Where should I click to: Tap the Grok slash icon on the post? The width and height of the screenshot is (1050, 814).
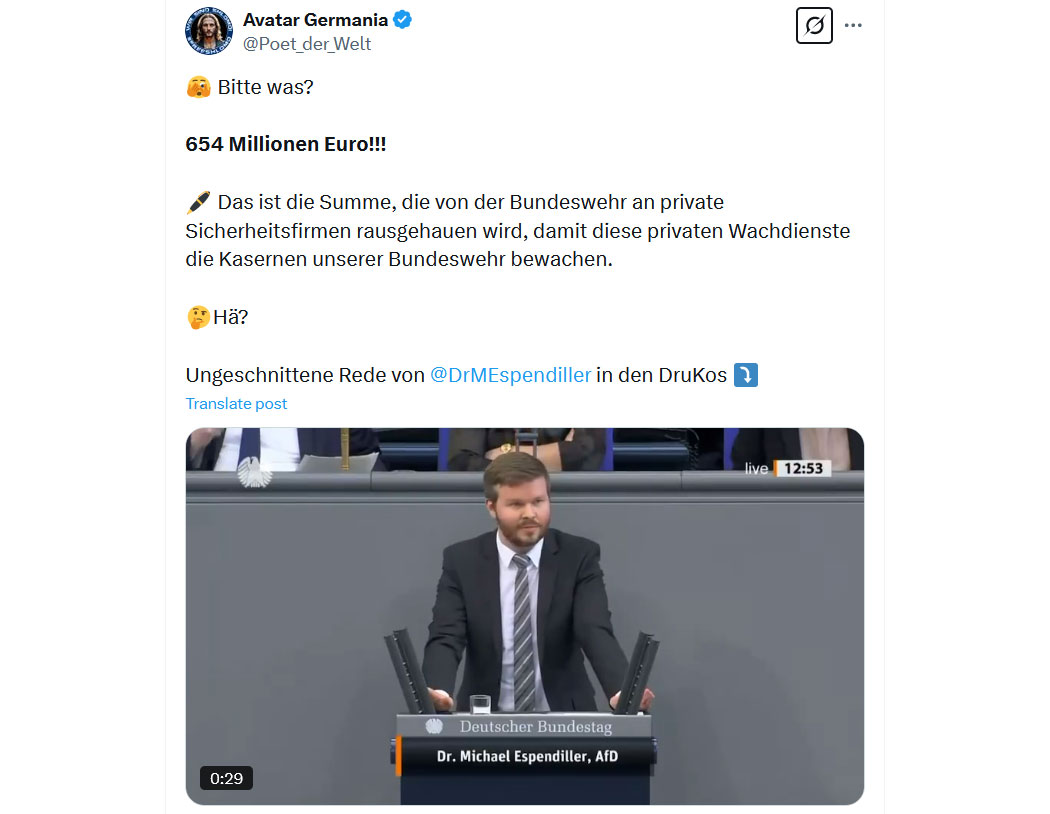click(814, 26)
